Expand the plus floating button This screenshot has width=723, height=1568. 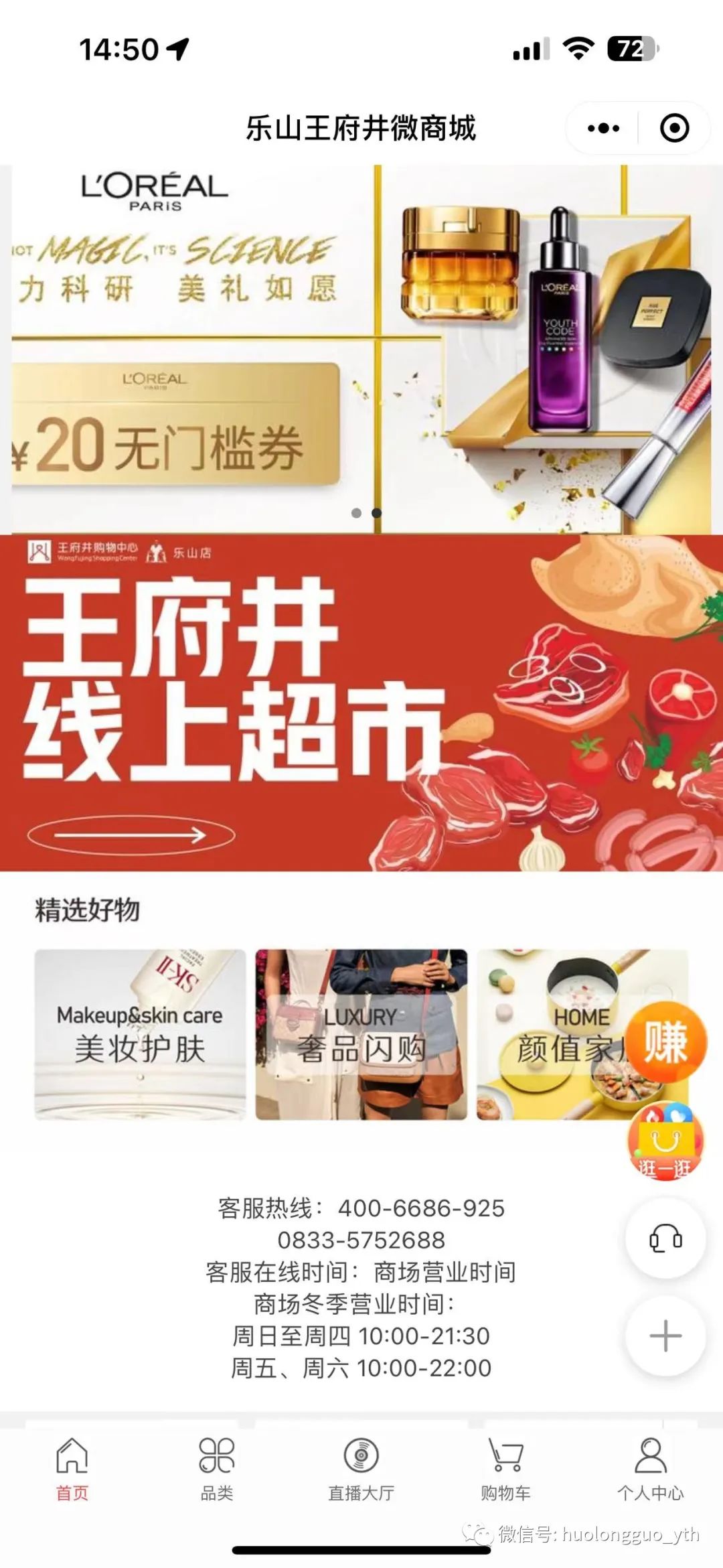pos(665,1336)
